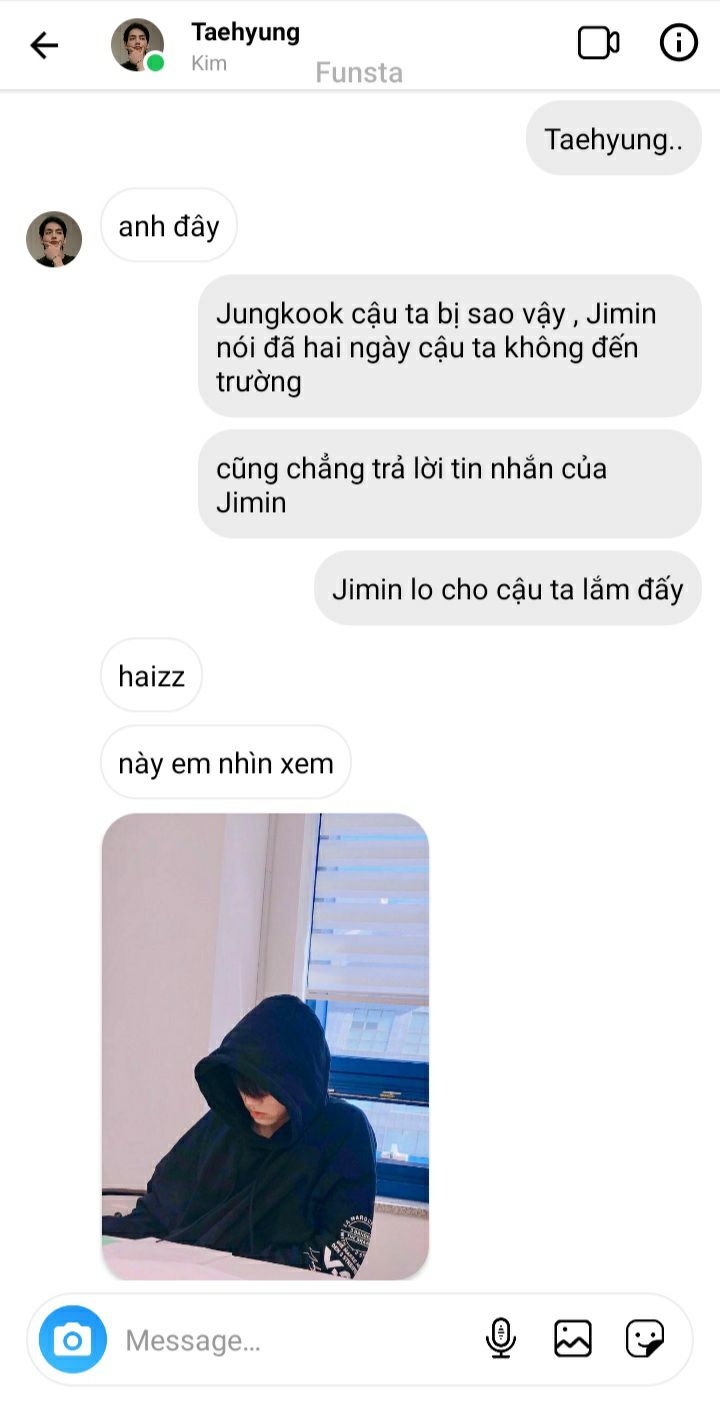Open Taehyung's profile from header avatar
The image size is (720, 1405).
click(x=138, y=45)
